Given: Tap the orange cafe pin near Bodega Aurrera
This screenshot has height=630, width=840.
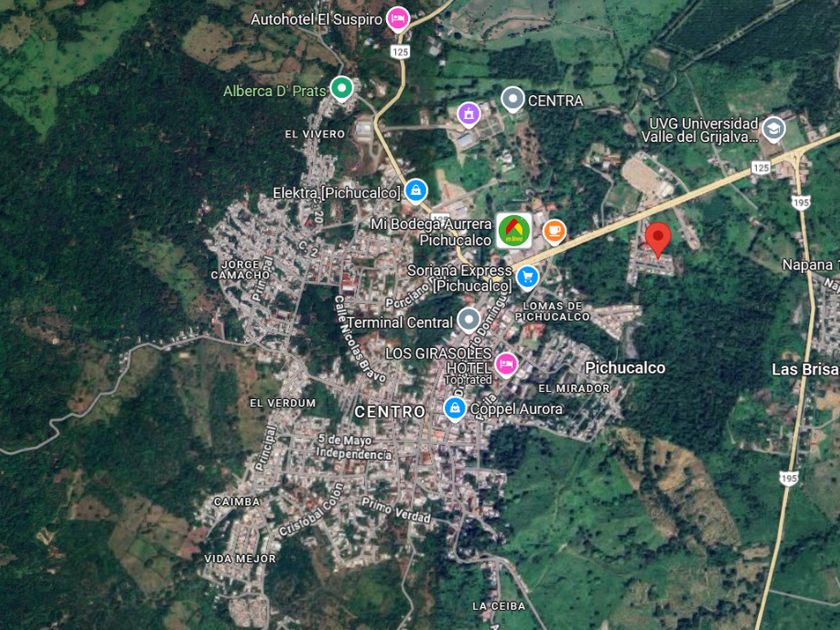Looking at the screenshot, I should [554, 232].
